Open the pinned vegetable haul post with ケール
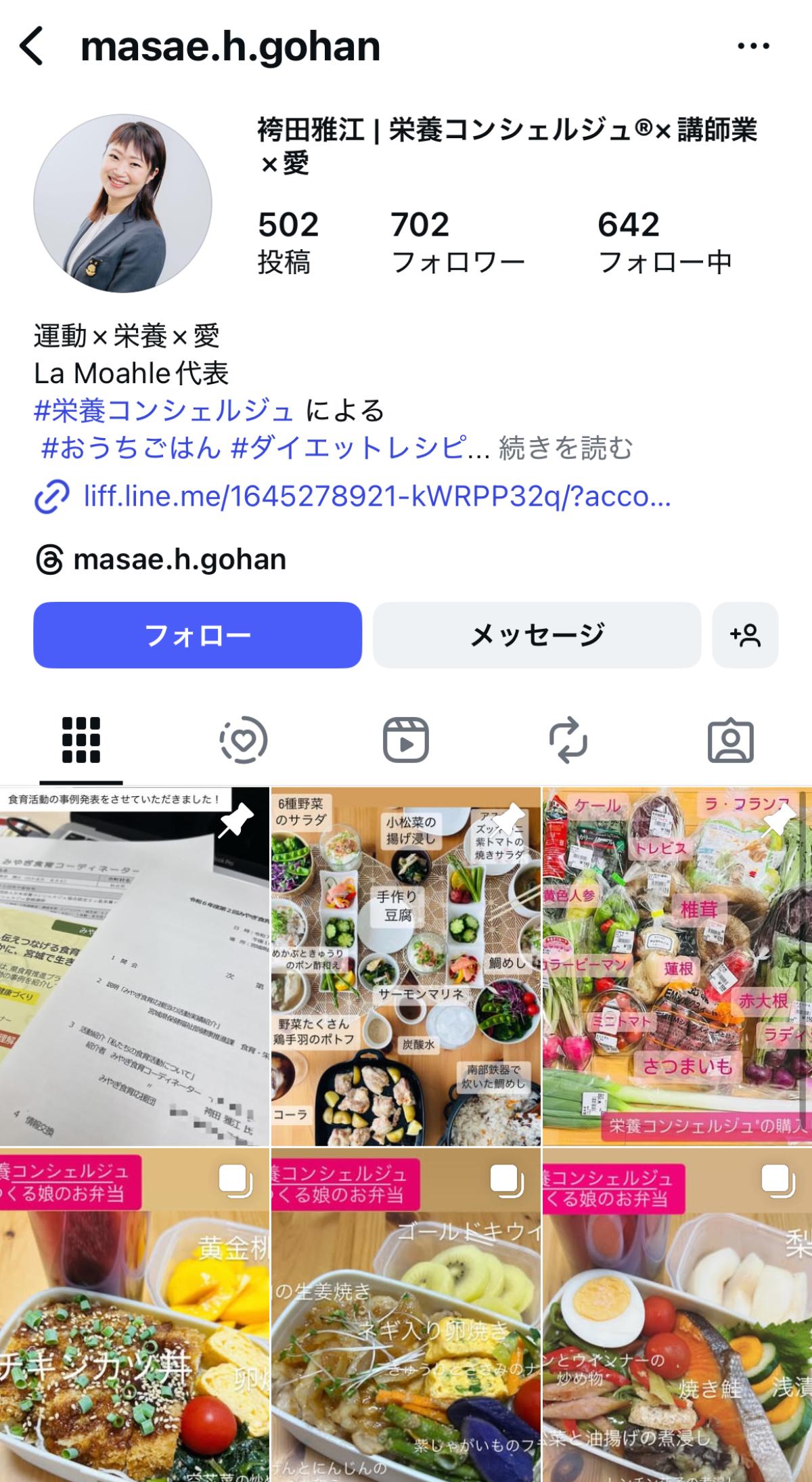The height and width of the screenshot is (1482, 812). point(677,967)
